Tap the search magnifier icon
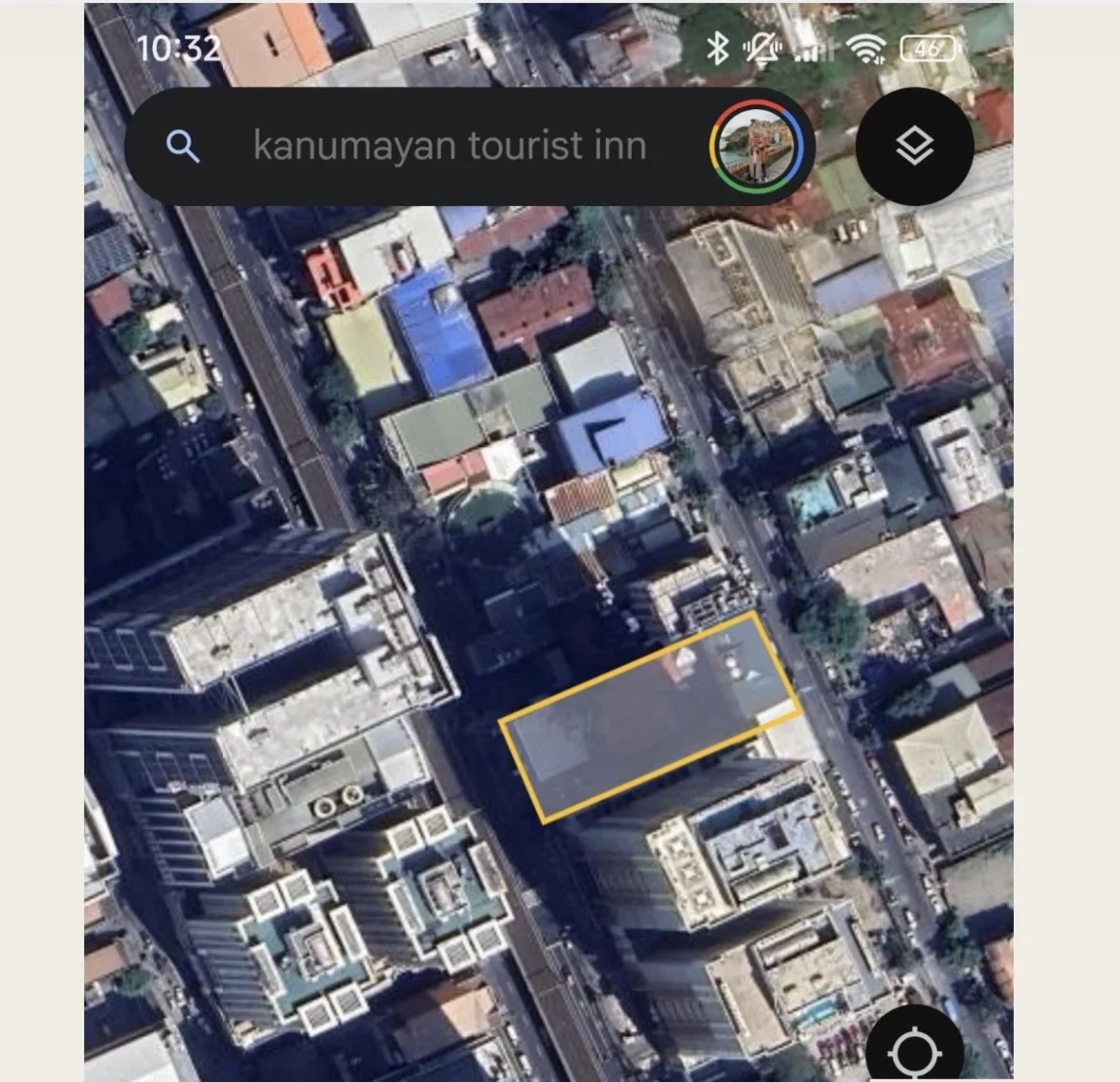Image resolution: width=1120 pixels, height=1082 pixels. (x=183, y=147)
